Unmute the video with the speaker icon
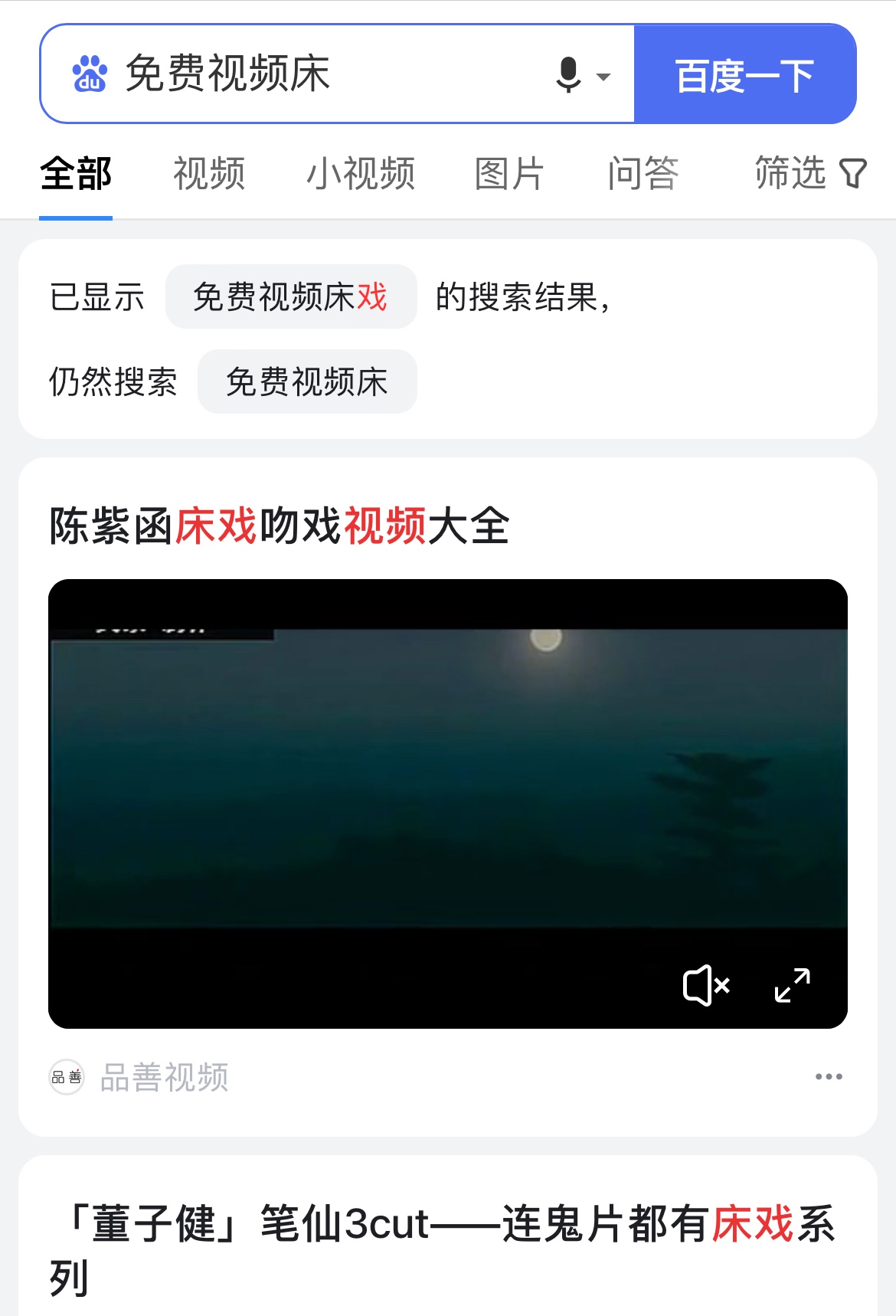The image size is (896, 1316). point(706,985)
